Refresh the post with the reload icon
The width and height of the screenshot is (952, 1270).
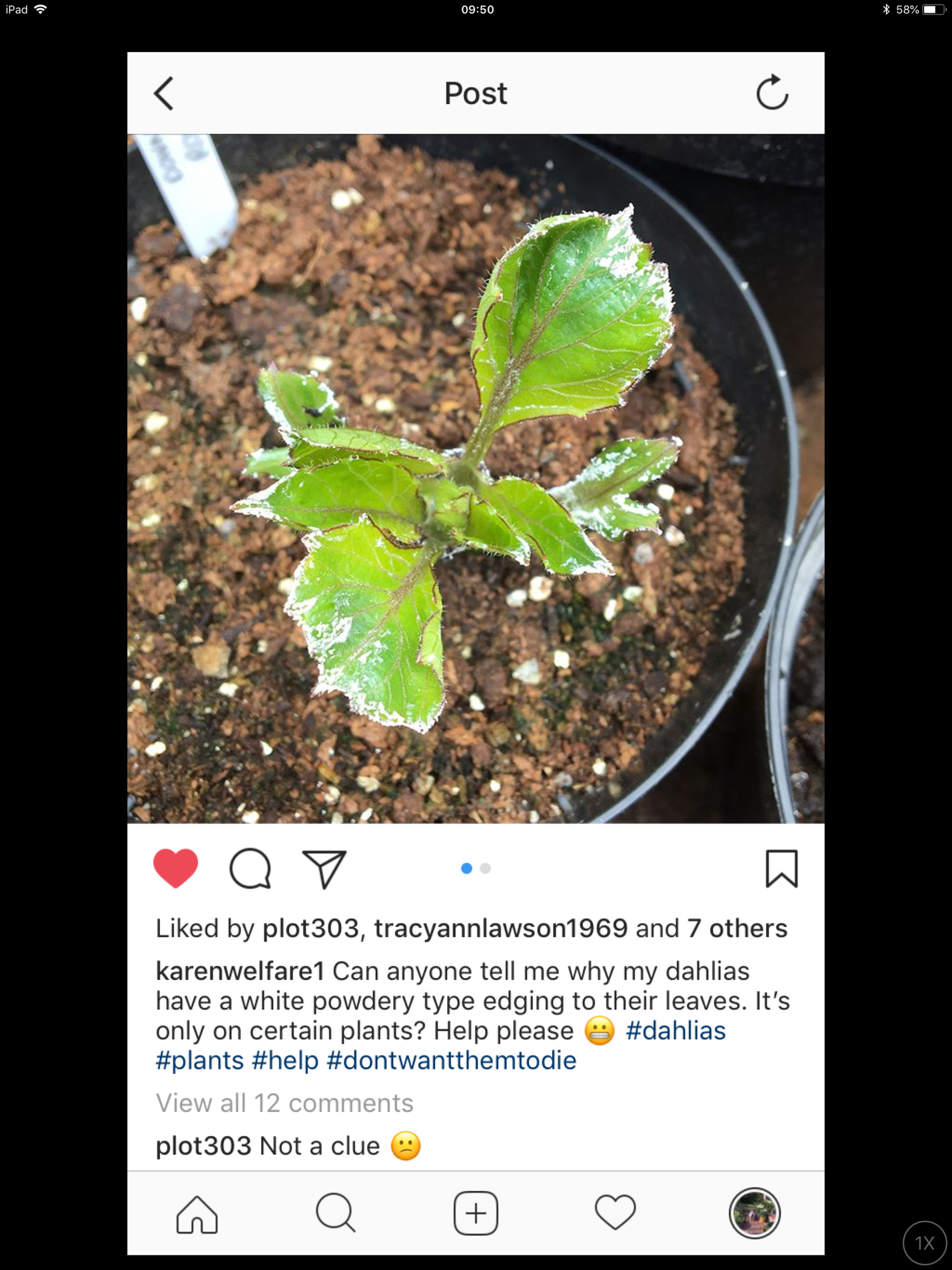(x=772, y=93)
